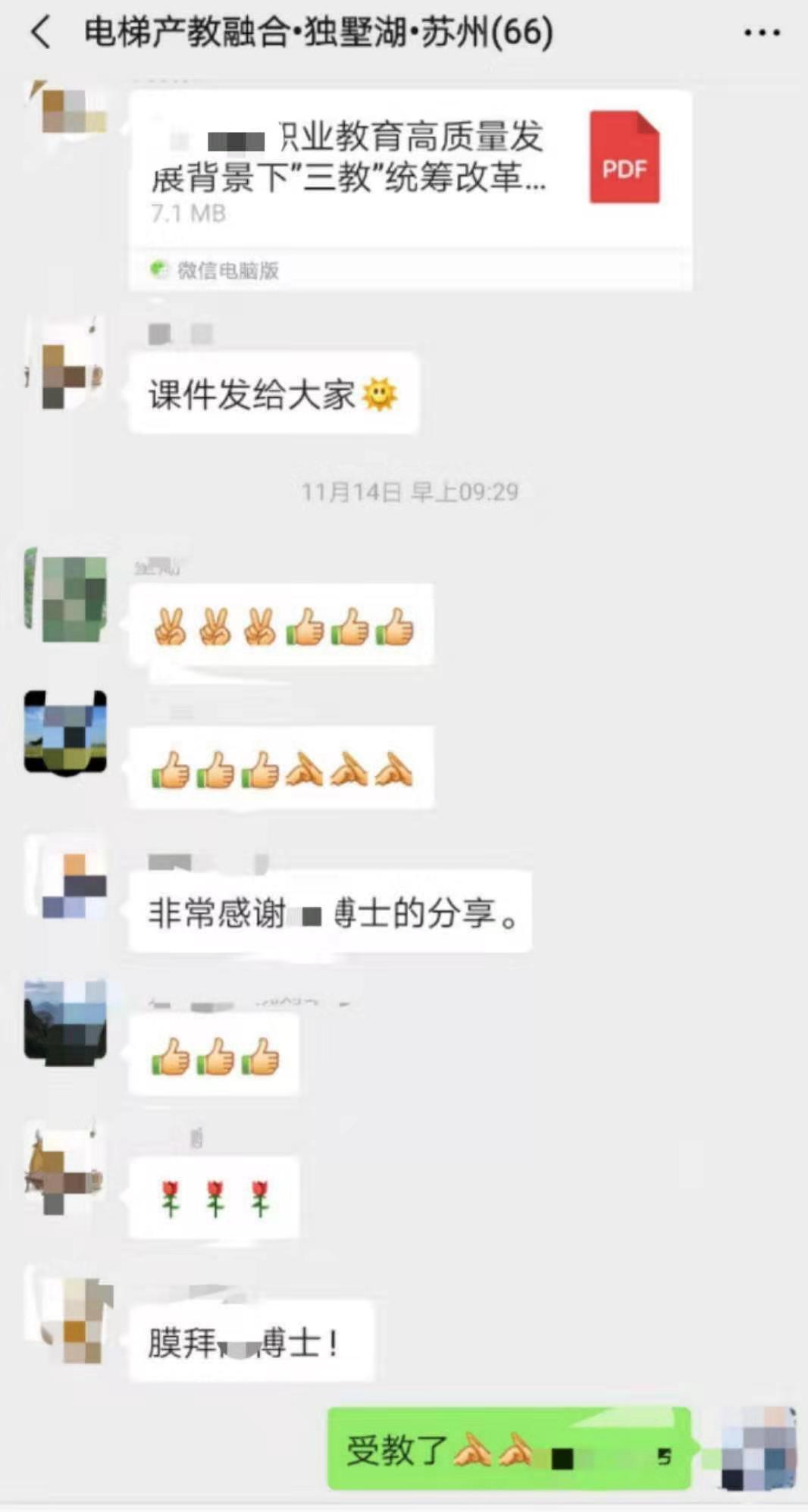The height and width of the screenshot is (1512, 808).
Task: Go back from the group chat
Action: pos(41,33)
